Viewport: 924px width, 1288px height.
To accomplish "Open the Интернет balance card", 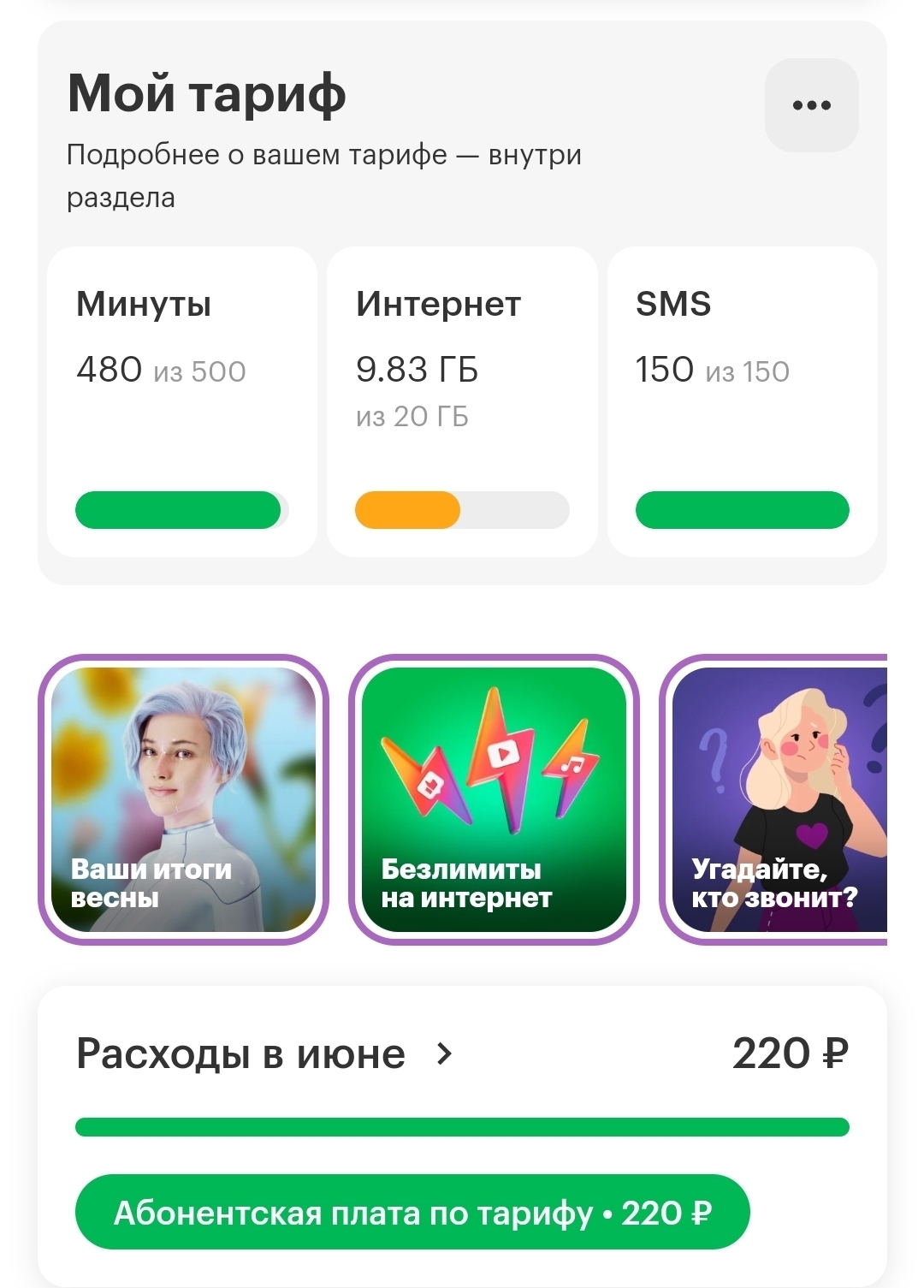I will [462, 402].
